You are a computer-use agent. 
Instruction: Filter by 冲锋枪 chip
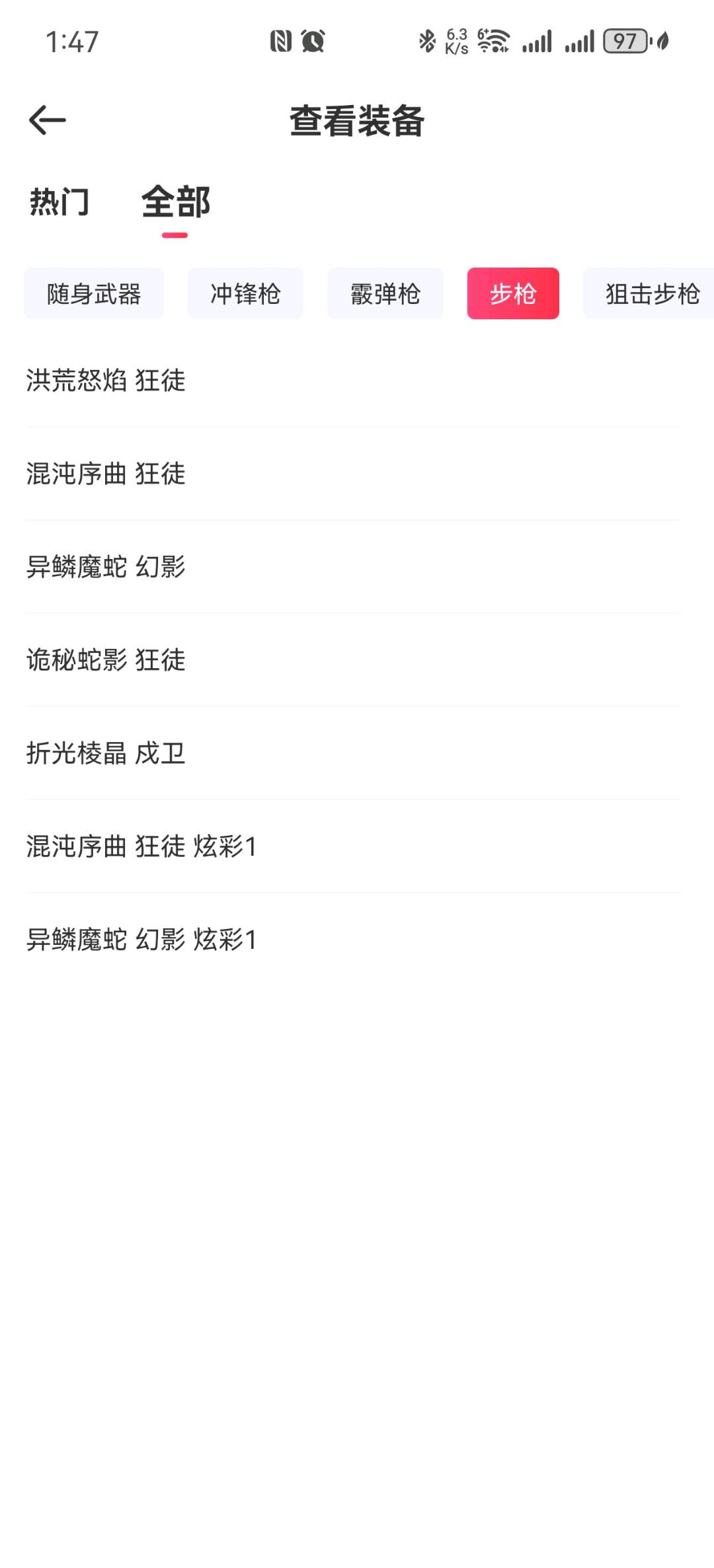(x=245, y=294)
